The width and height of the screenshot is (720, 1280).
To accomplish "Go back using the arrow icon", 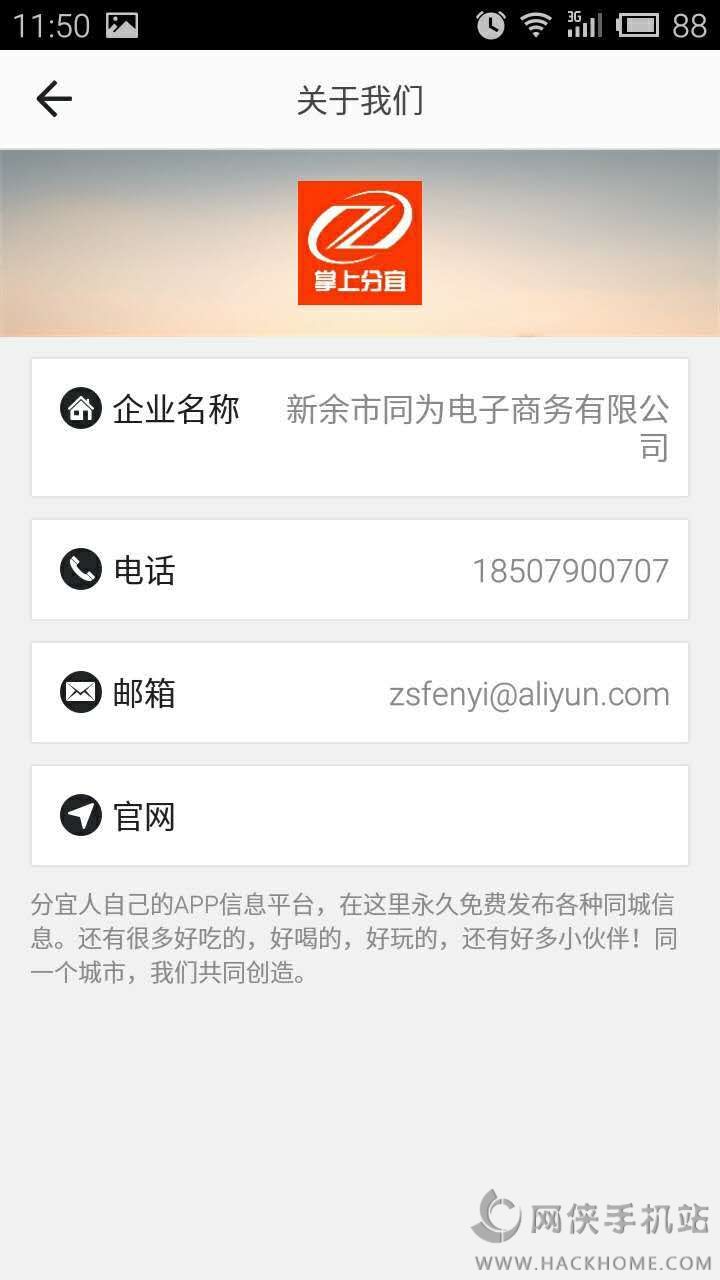I will pyautogui.click(x=54, y=99).
